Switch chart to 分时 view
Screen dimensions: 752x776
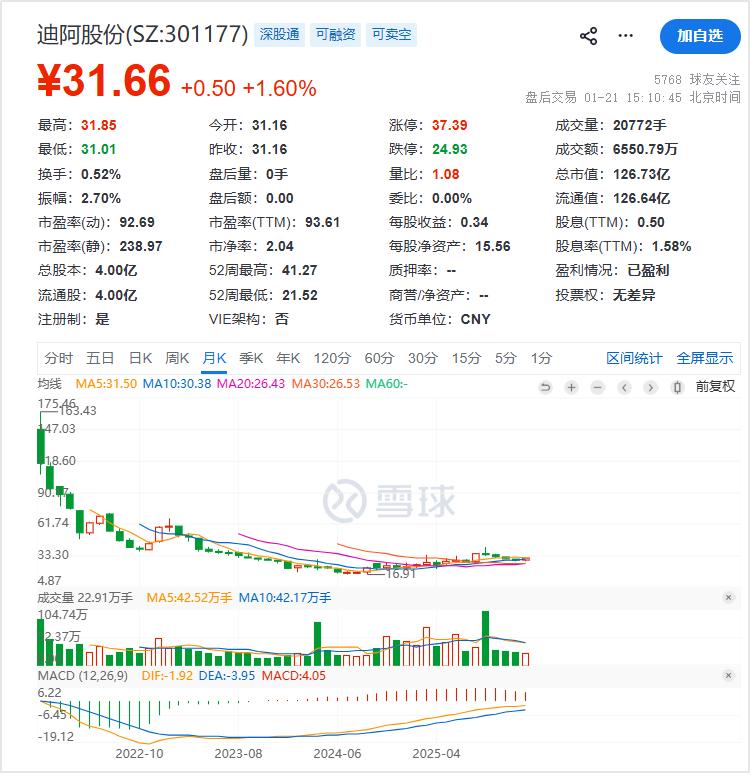59,358
